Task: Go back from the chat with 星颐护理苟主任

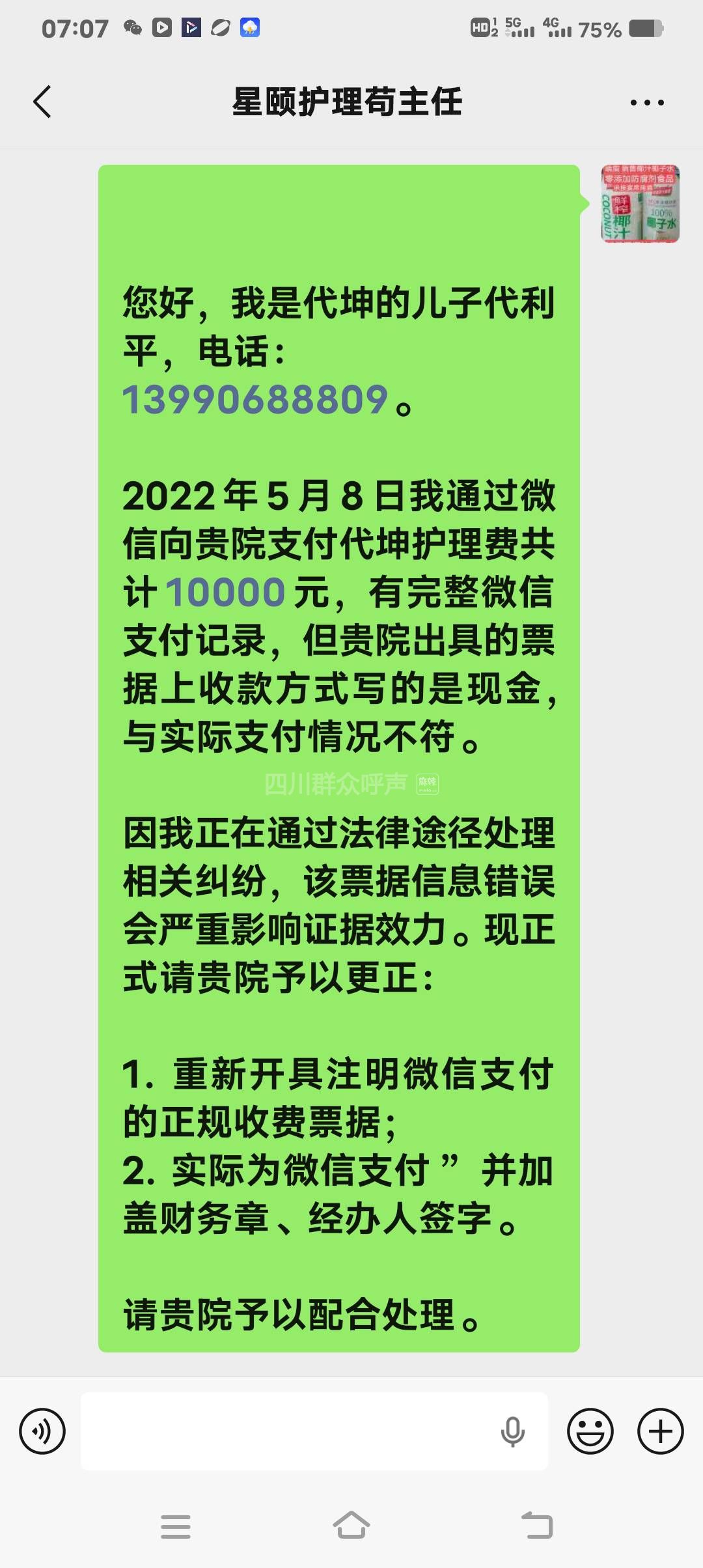Action: [42, 102]
